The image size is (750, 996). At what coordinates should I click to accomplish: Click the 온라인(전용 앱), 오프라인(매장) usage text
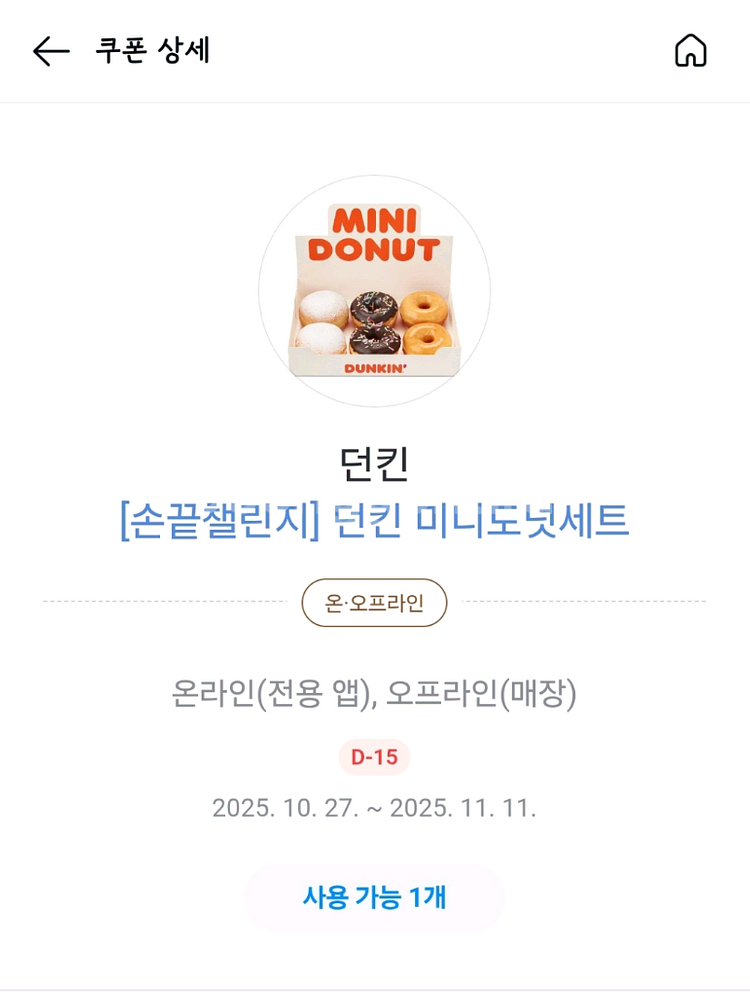click(x=375, y=690)
